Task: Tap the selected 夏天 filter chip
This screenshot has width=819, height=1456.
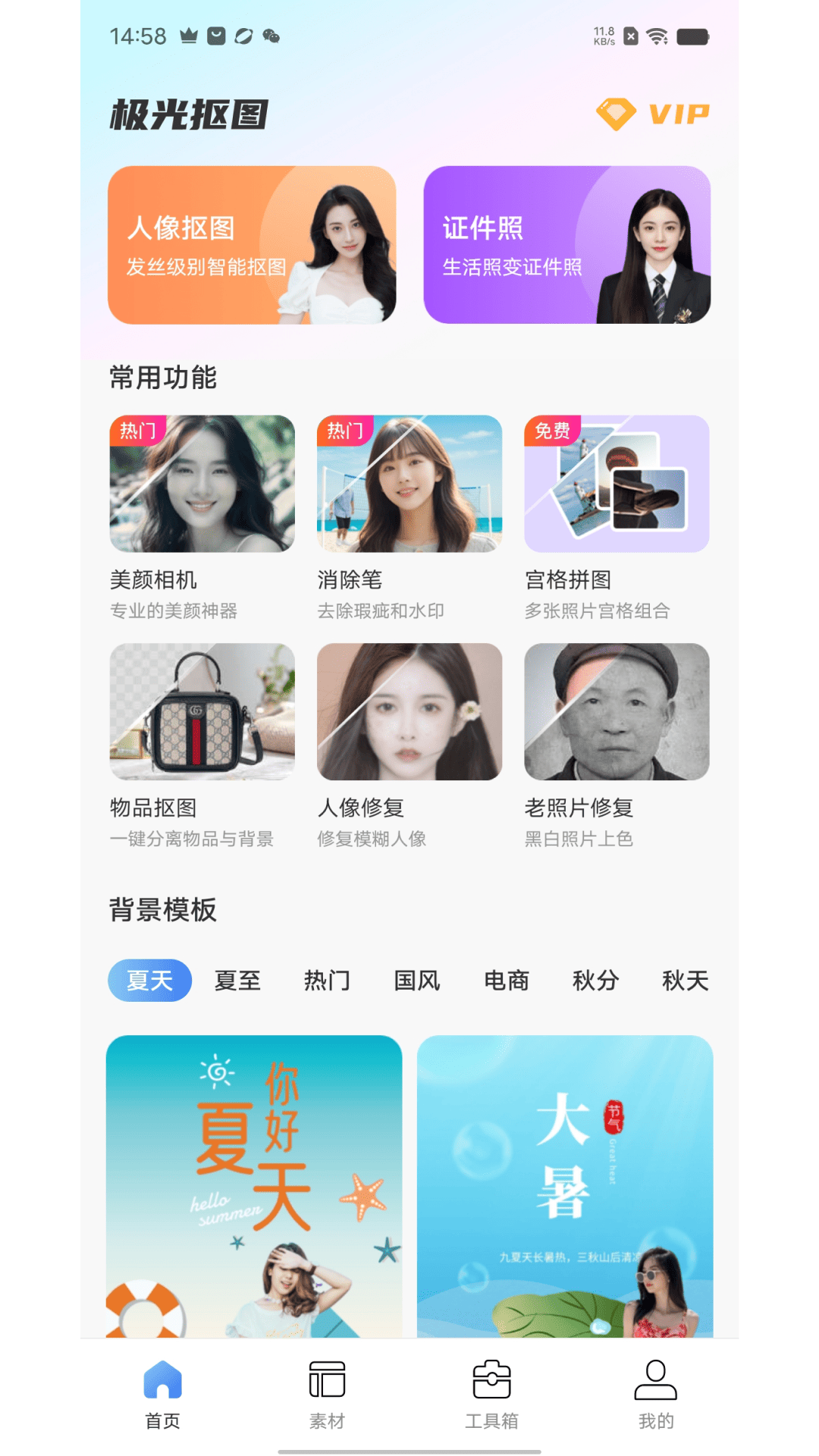Action: pos(149,980)
